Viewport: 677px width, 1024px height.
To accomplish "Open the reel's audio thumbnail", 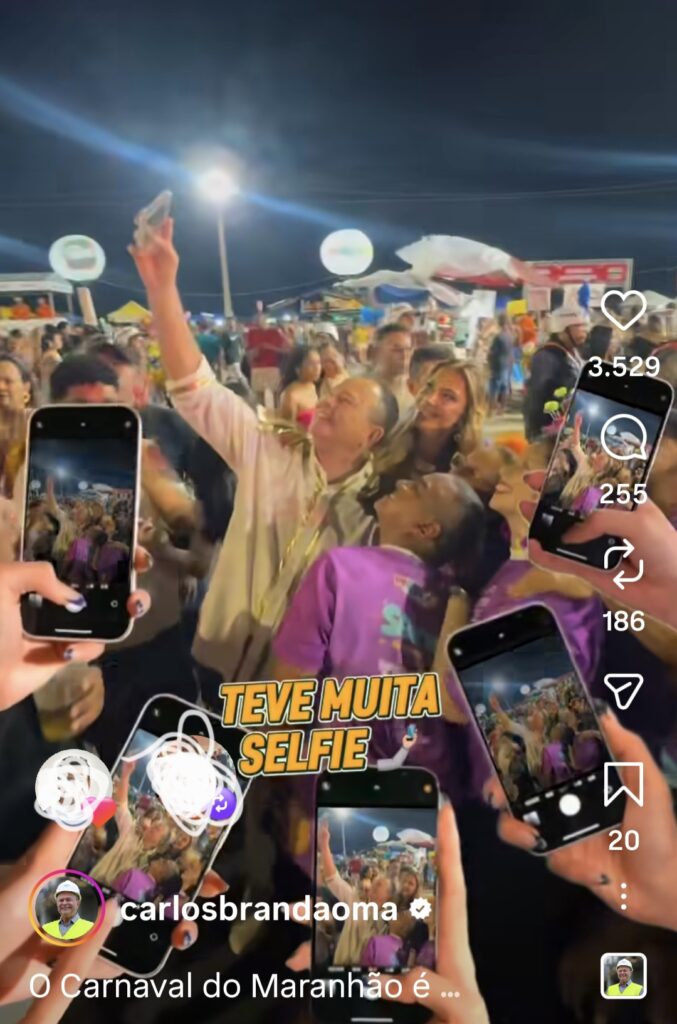I will 623,976.
